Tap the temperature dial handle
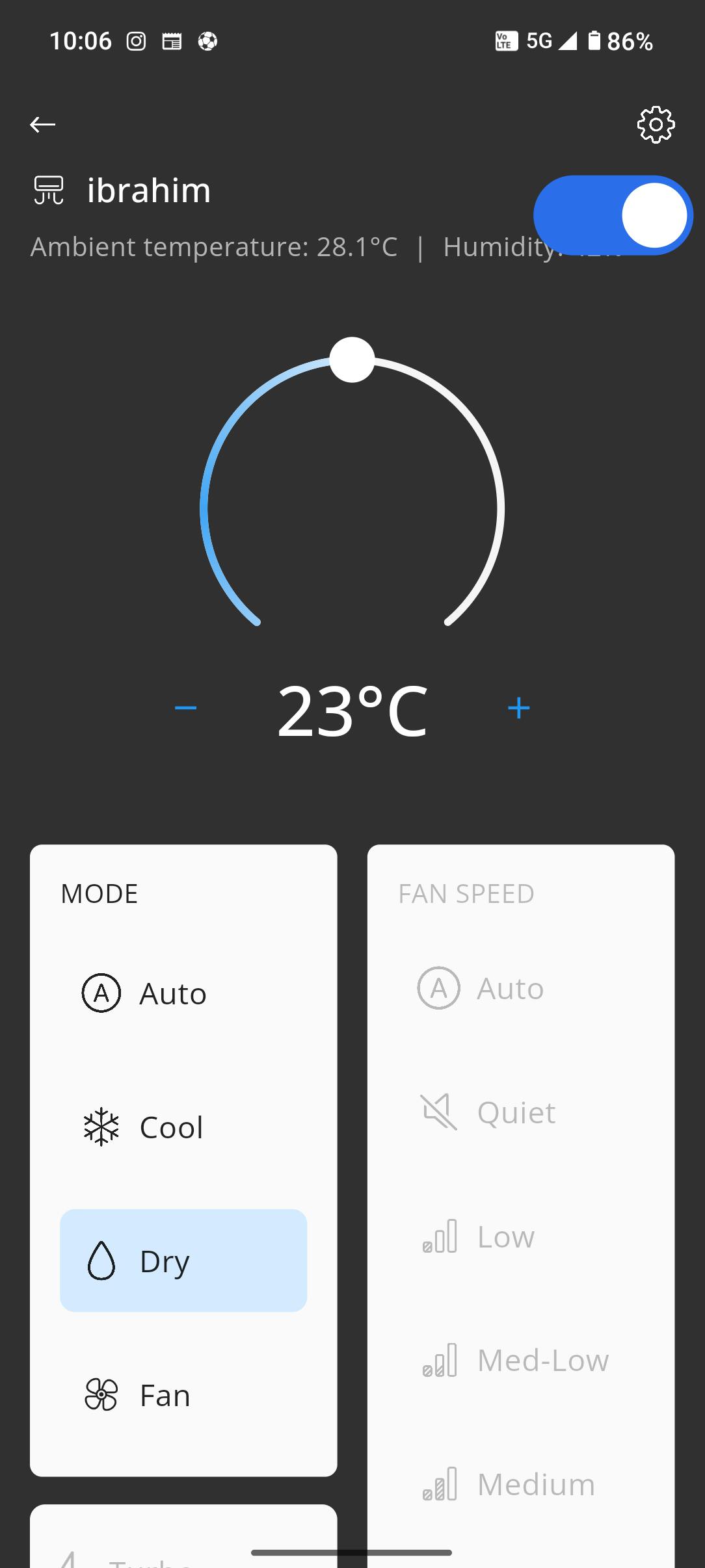Screen dimensions: 705x1568 tap(352, 359)
